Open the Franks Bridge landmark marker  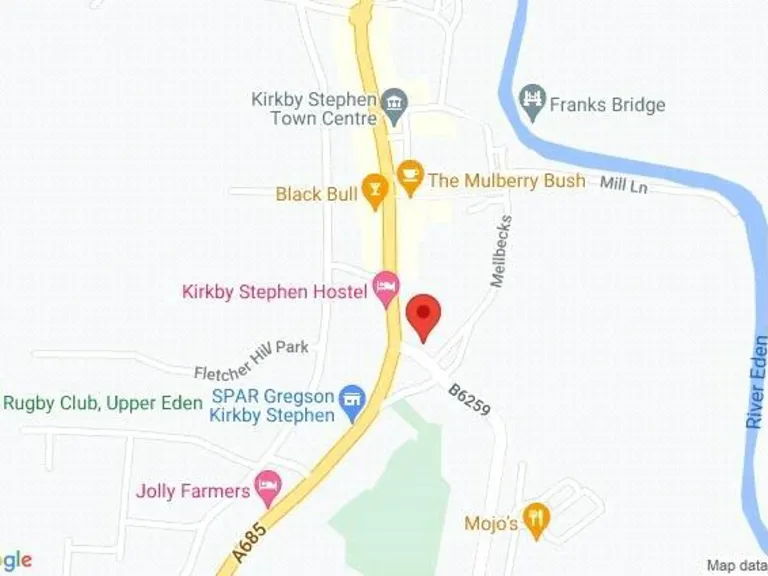(x=533, y=100)
